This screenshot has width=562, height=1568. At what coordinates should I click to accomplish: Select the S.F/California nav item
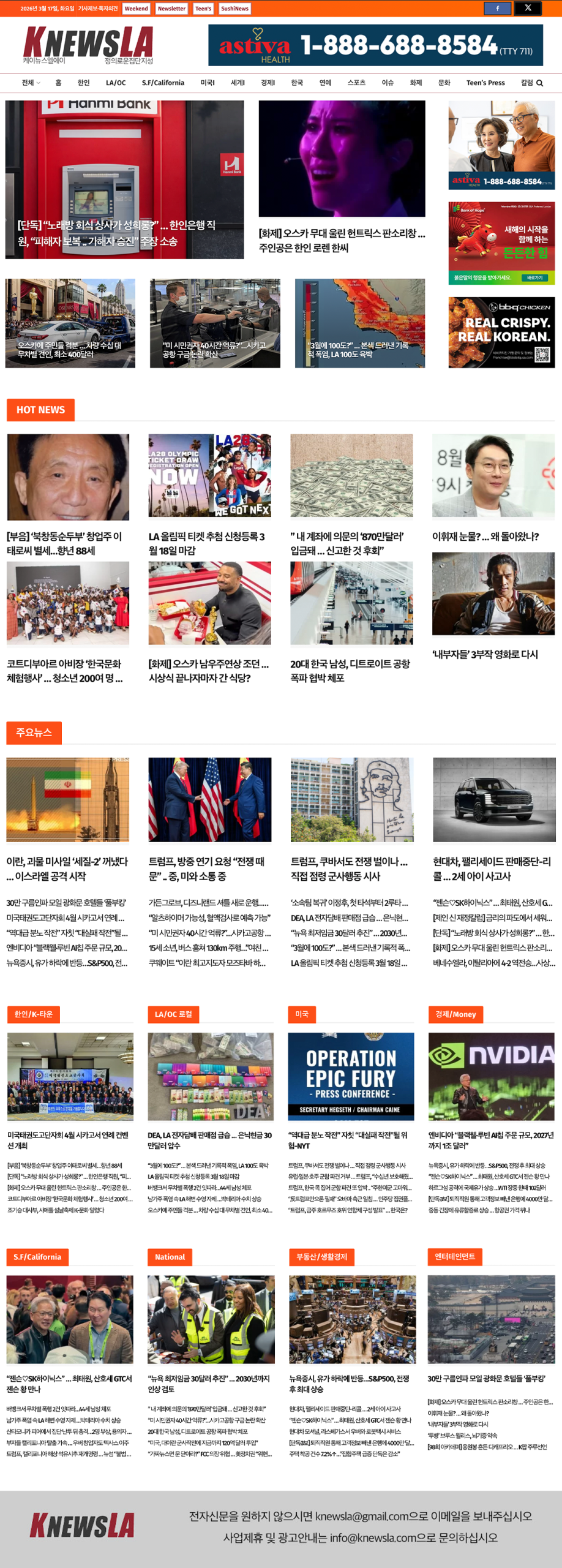point(163,83)
